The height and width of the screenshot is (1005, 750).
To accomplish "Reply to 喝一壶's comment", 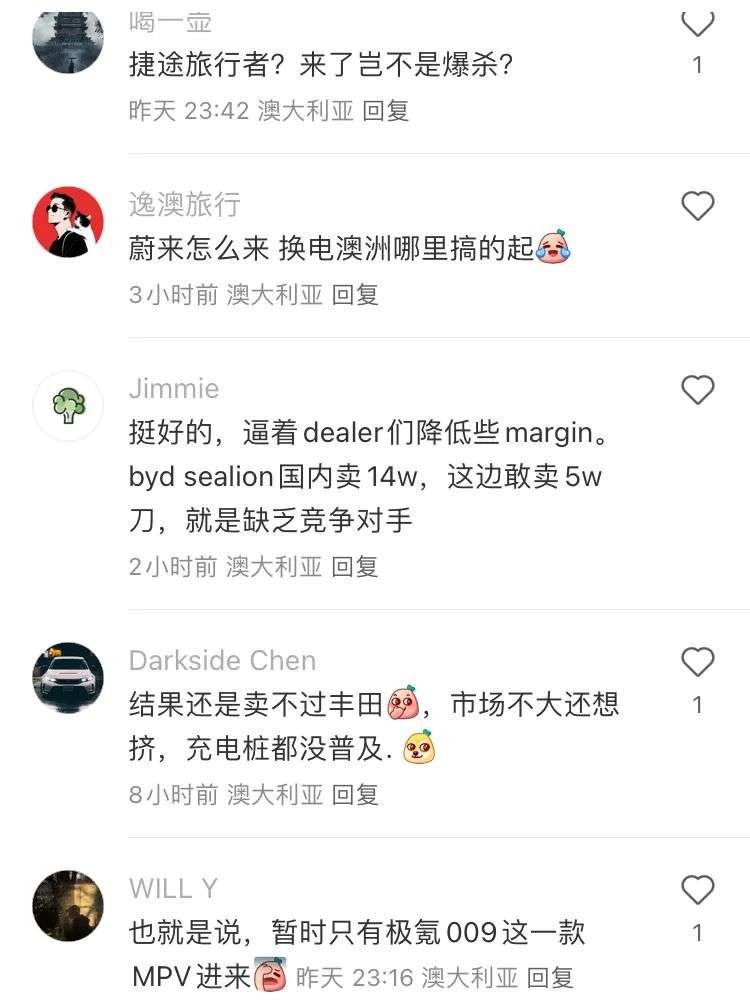I will pyautogui.click(x=386, y=110).
